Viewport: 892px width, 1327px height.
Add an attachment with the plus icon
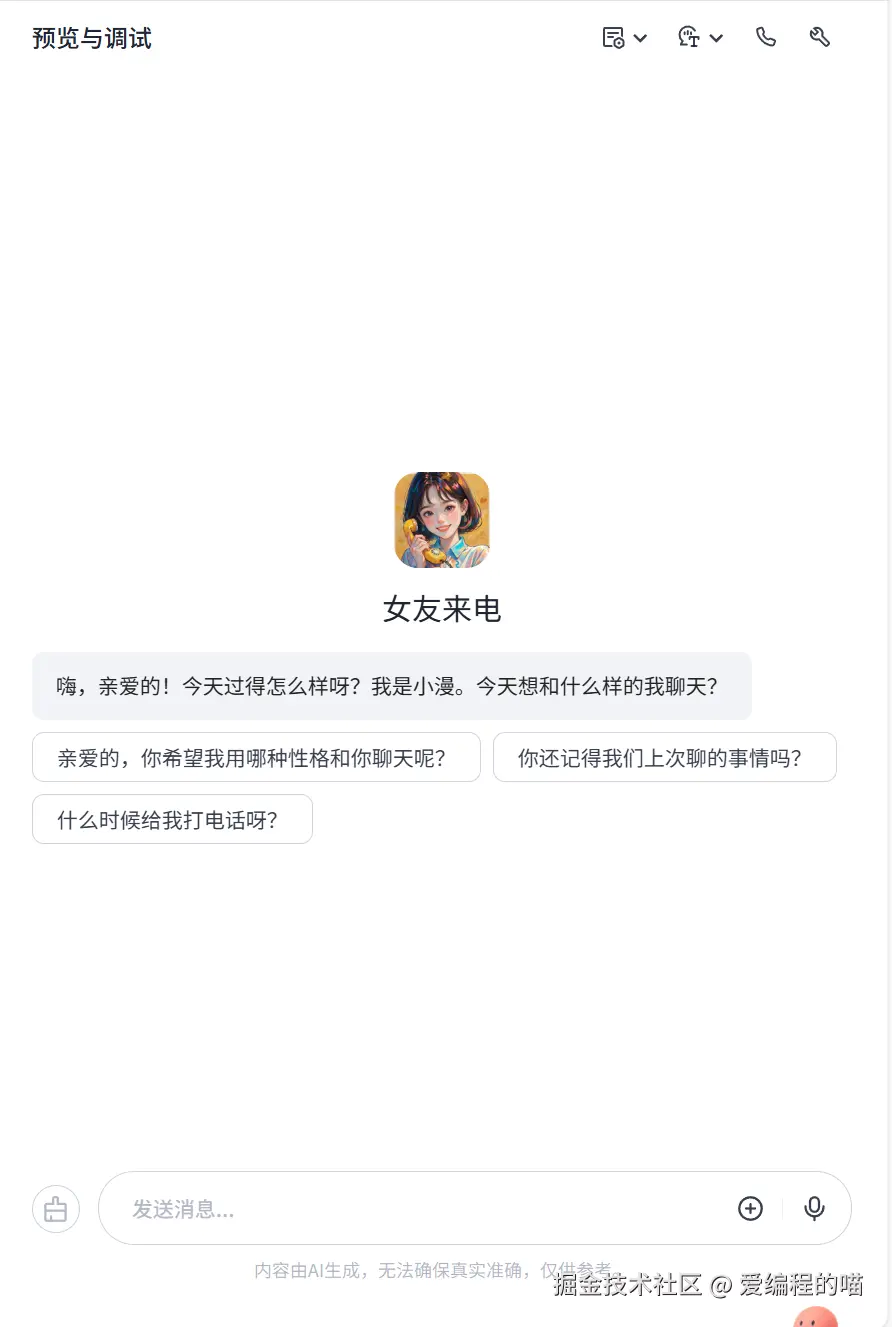tap(750, 1209)
